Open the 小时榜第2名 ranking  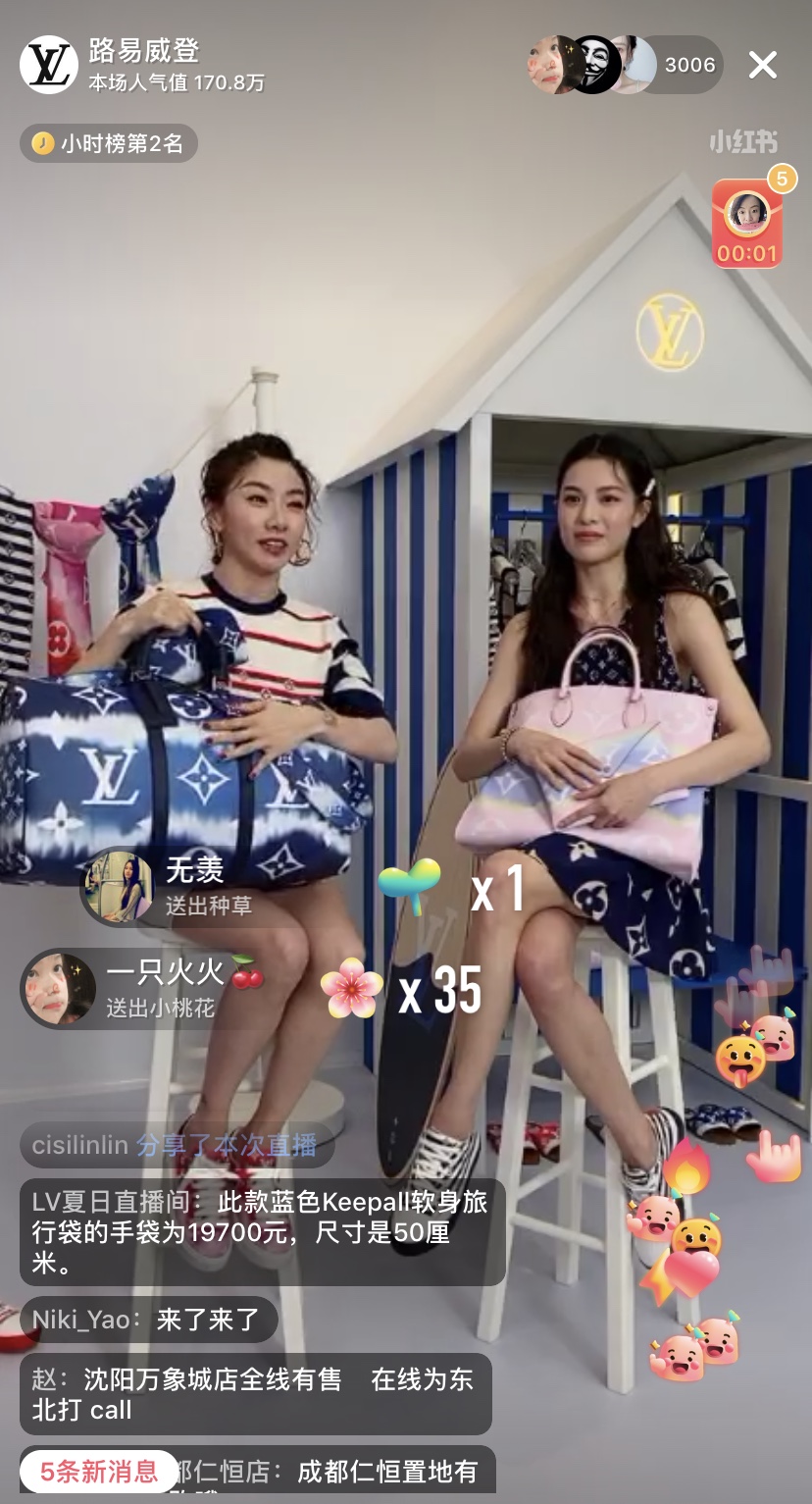109,143
